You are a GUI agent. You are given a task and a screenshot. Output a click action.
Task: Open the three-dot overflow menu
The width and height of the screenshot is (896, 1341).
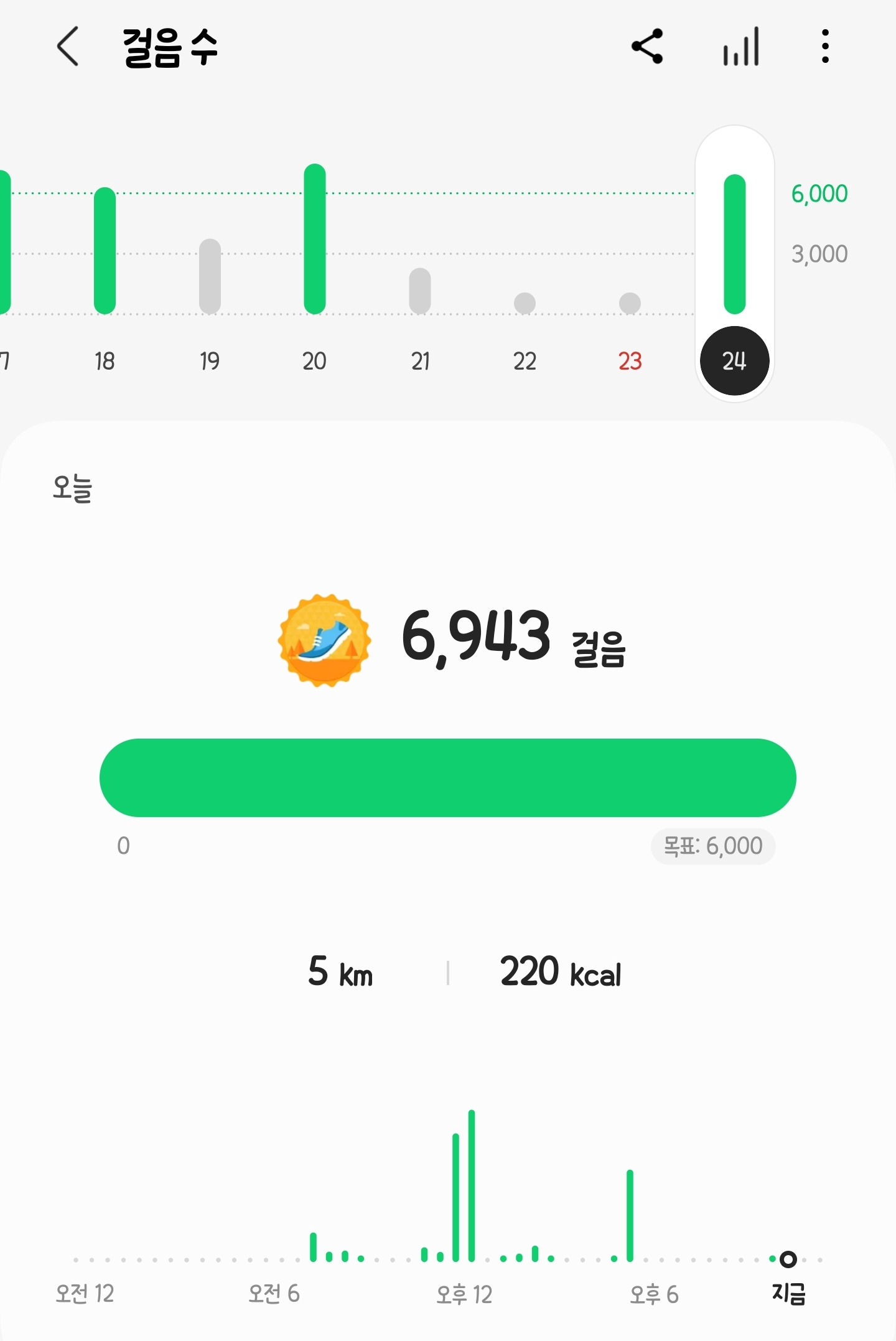825,47
